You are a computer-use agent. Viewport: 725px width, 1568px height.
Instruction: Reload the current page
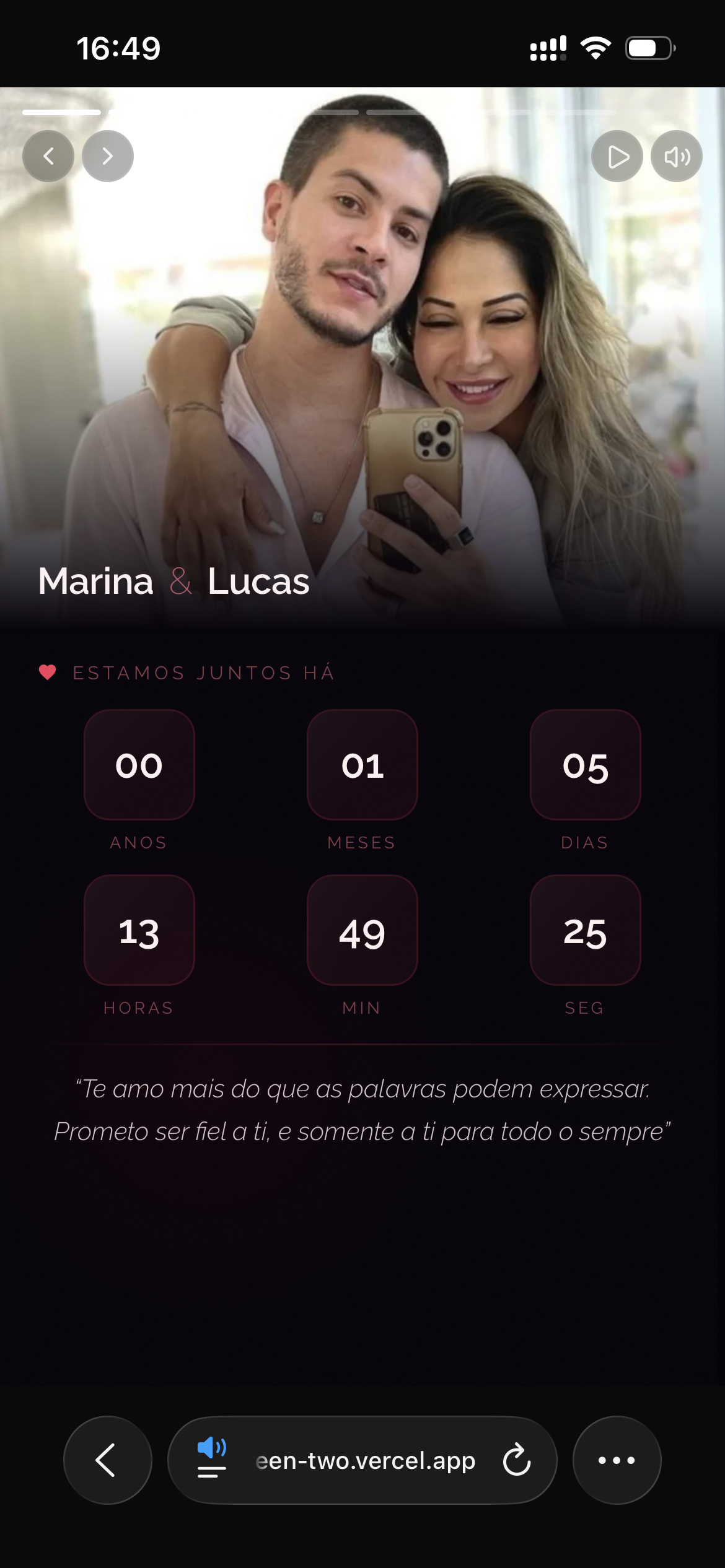[516, 1460]
